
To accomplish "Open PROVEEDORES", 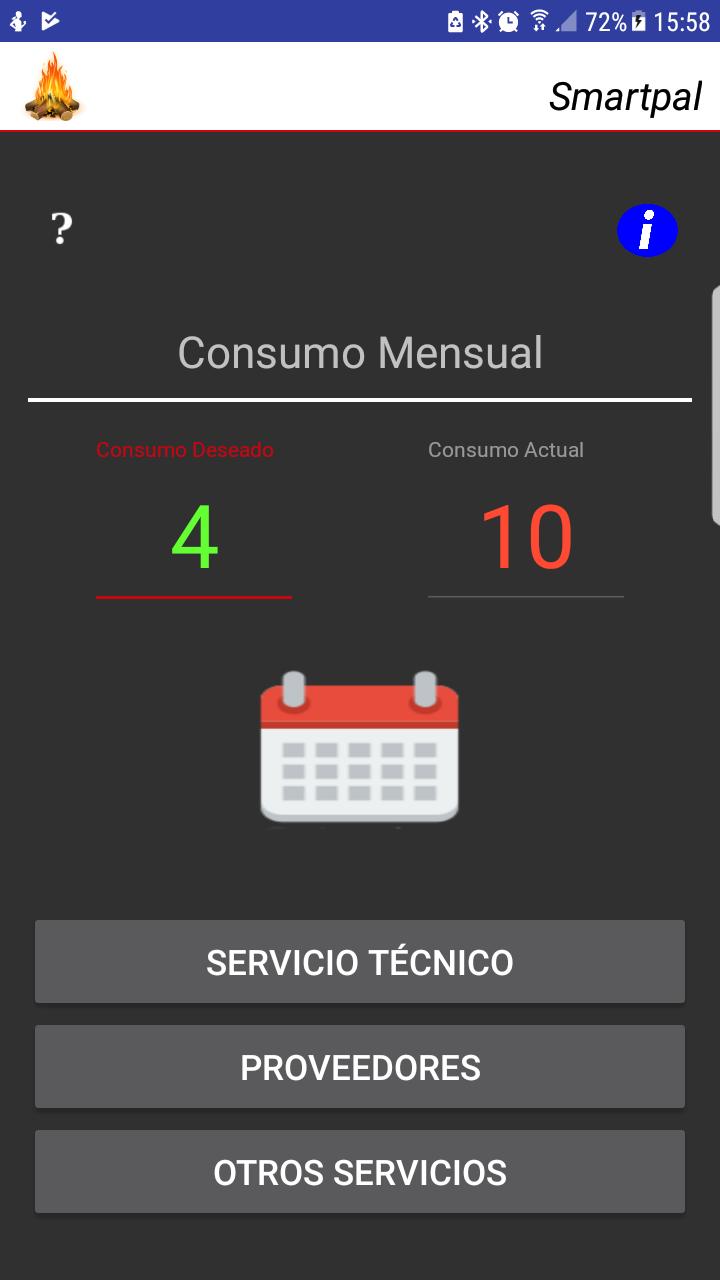I will (360, 1066).
